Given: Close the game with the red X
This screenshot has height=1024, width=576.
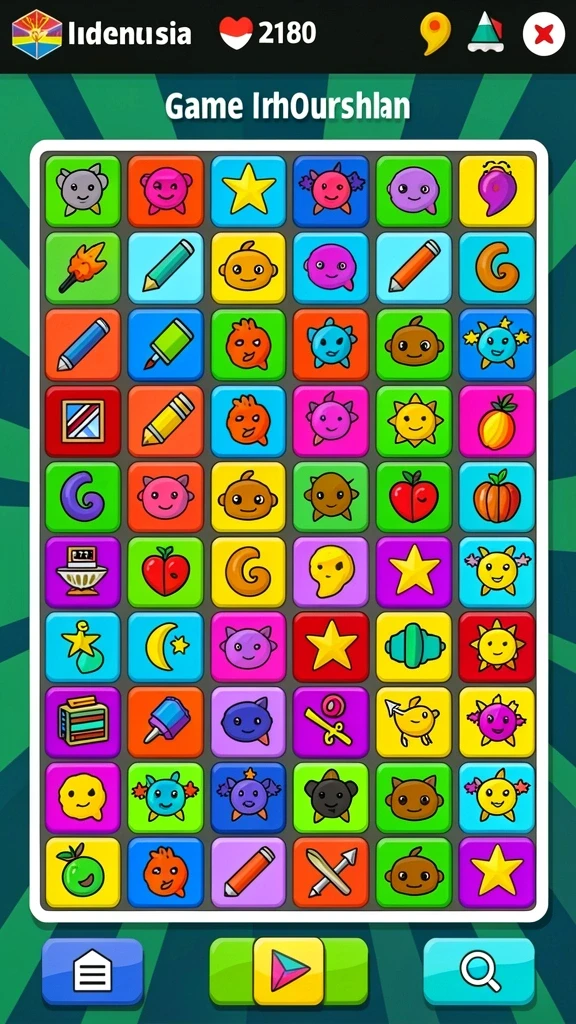Looking at the screenshot, I should 543,33.
